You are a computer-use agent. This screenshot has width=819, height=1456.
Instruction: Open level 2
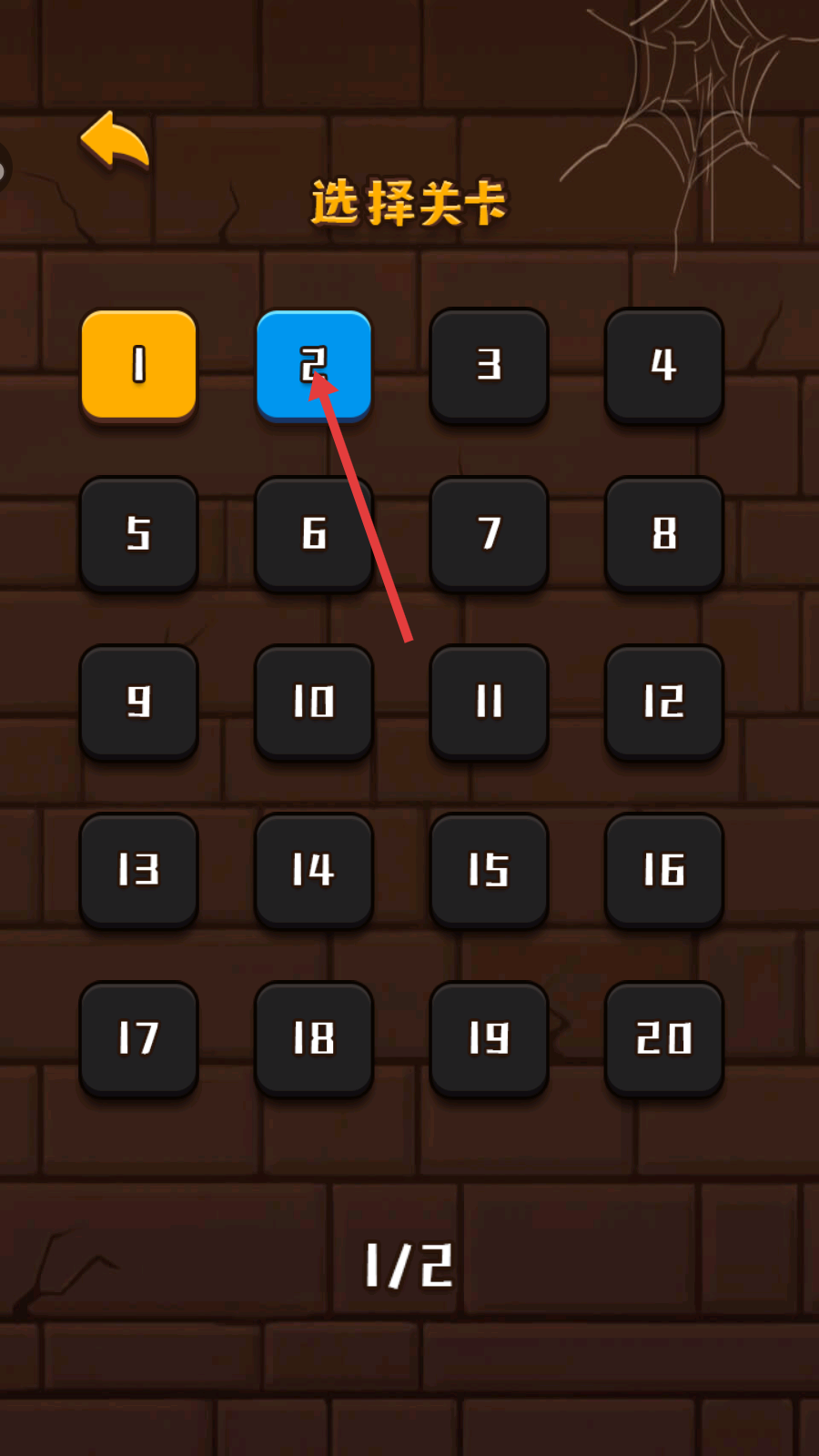314,365
